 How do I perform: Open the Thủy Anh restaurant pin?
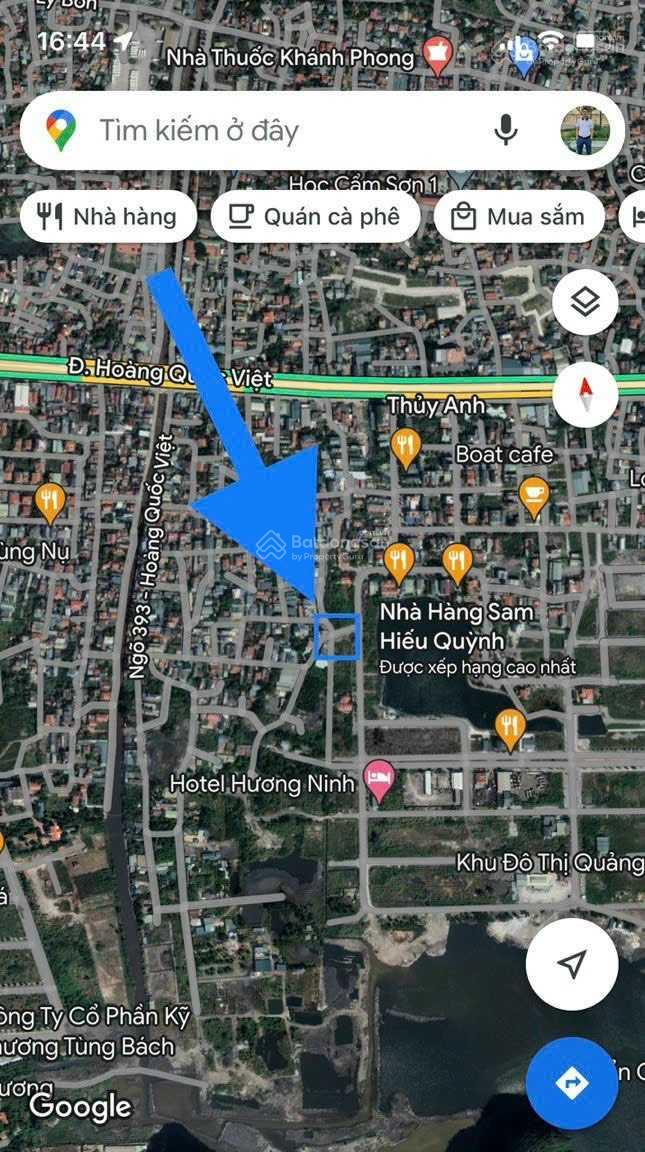coord(405,445)
